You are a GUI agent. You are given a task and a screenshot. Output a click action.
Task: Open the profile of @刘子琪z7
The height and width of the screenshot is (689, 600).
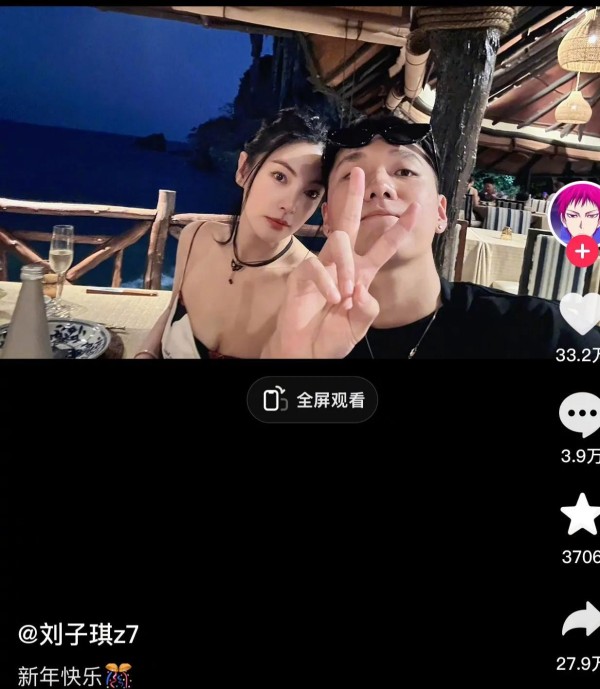[x=78, y=634]
